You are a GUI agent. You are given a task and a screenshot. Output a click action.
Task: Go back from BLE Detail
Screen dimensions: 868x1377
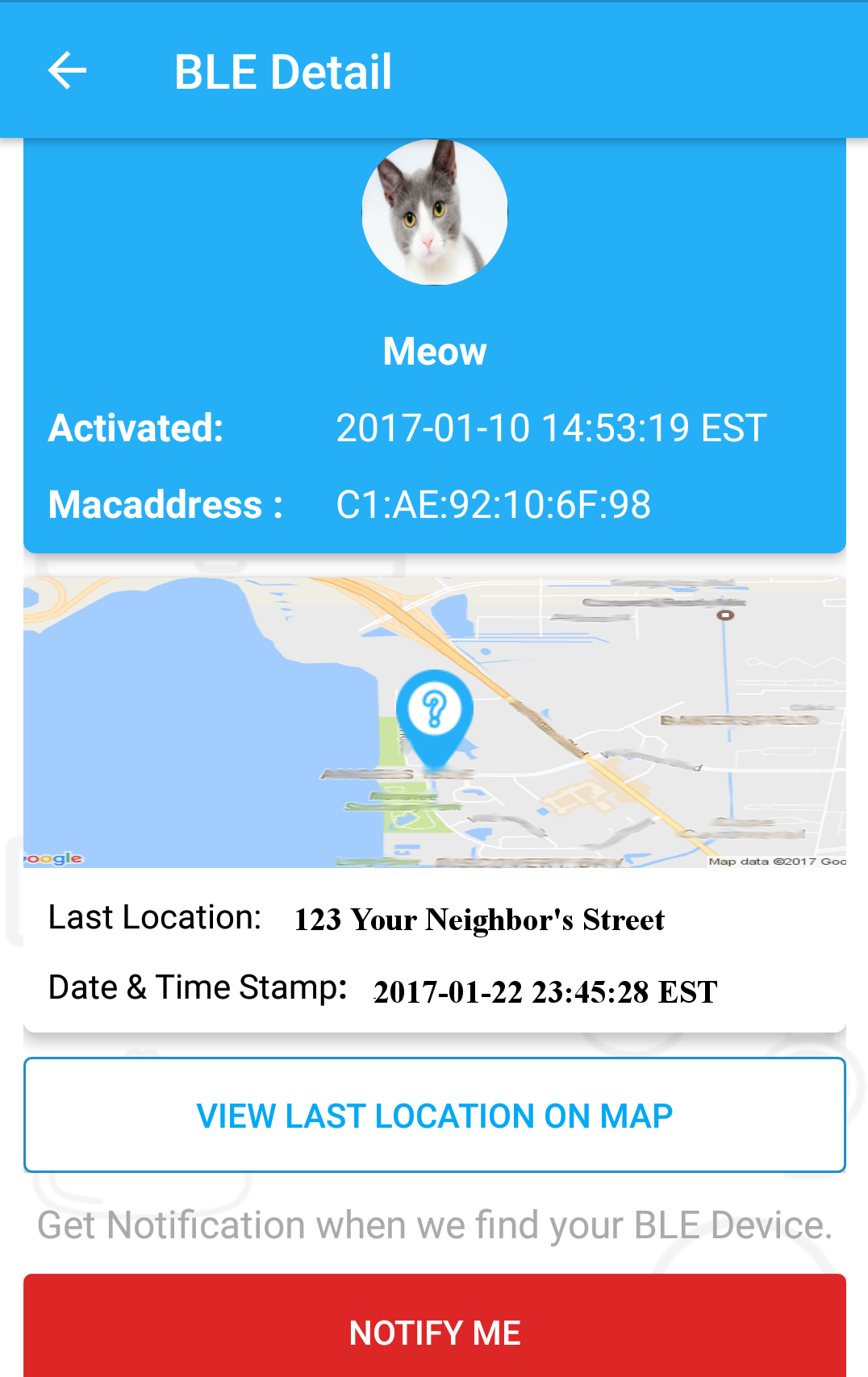tap(67, 71)
